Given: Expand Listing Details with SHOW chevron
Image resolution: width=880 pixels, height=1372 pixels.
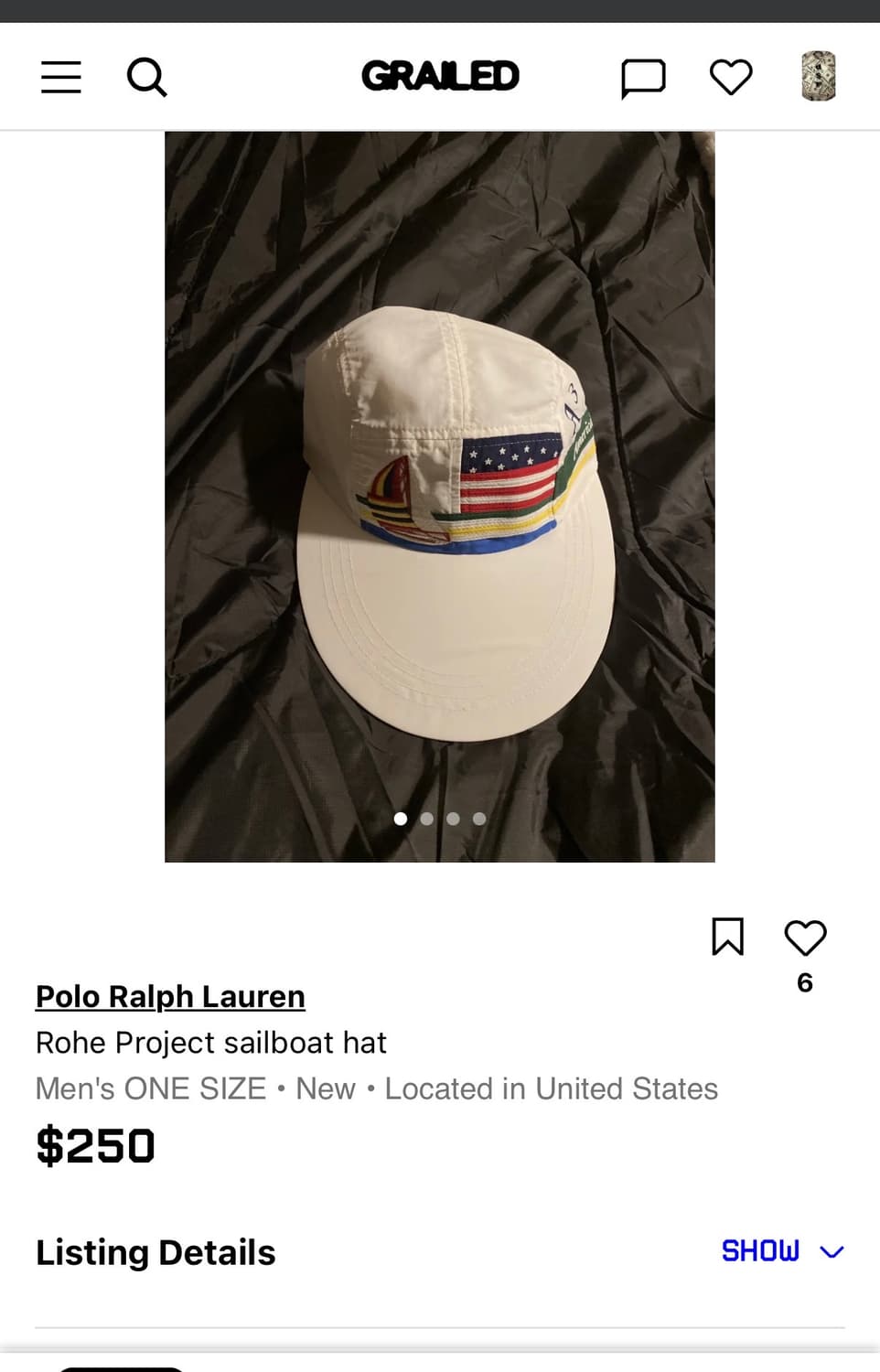Looking at the screenshot, I should point(832,1251).
